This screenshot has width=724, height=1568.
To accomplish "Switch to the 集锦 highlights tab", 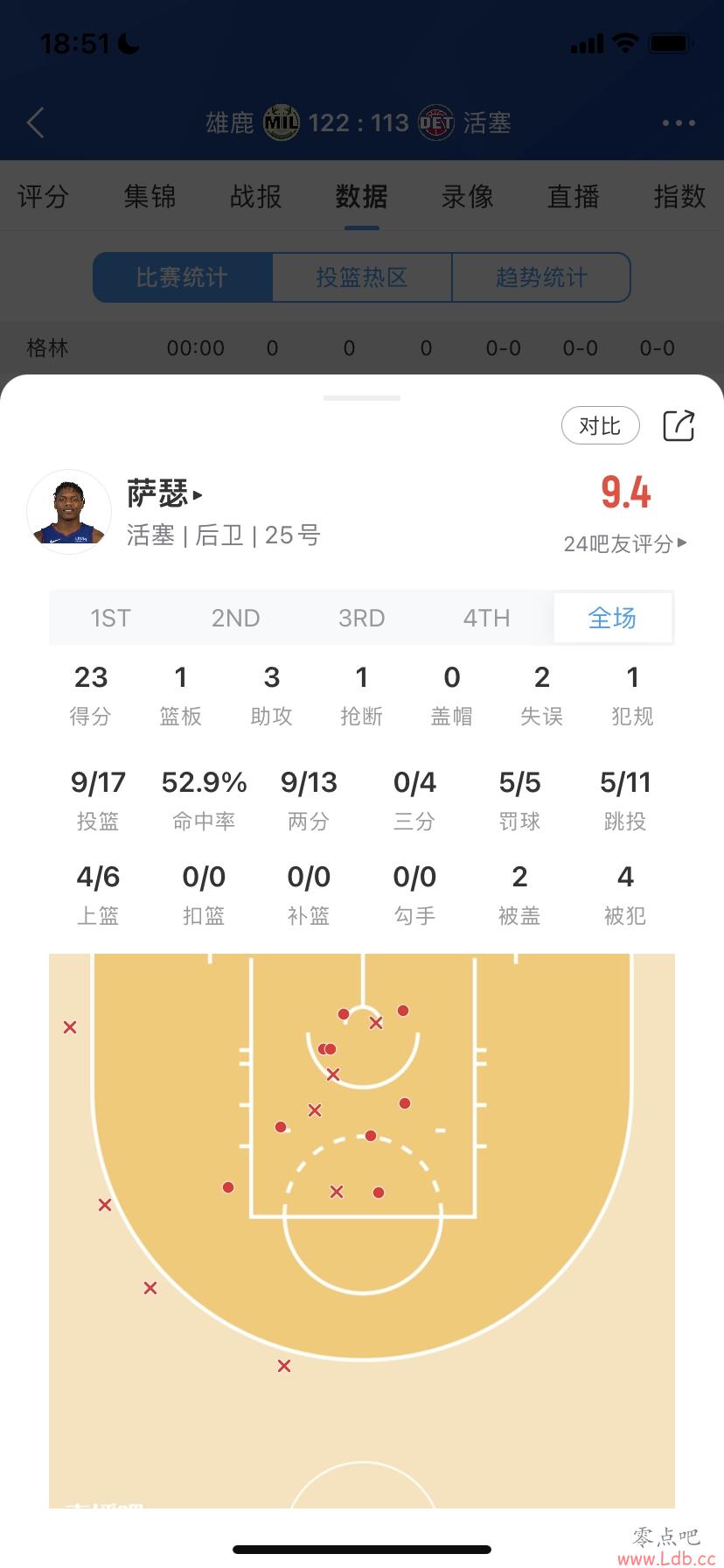I will (x=150, y=197).
